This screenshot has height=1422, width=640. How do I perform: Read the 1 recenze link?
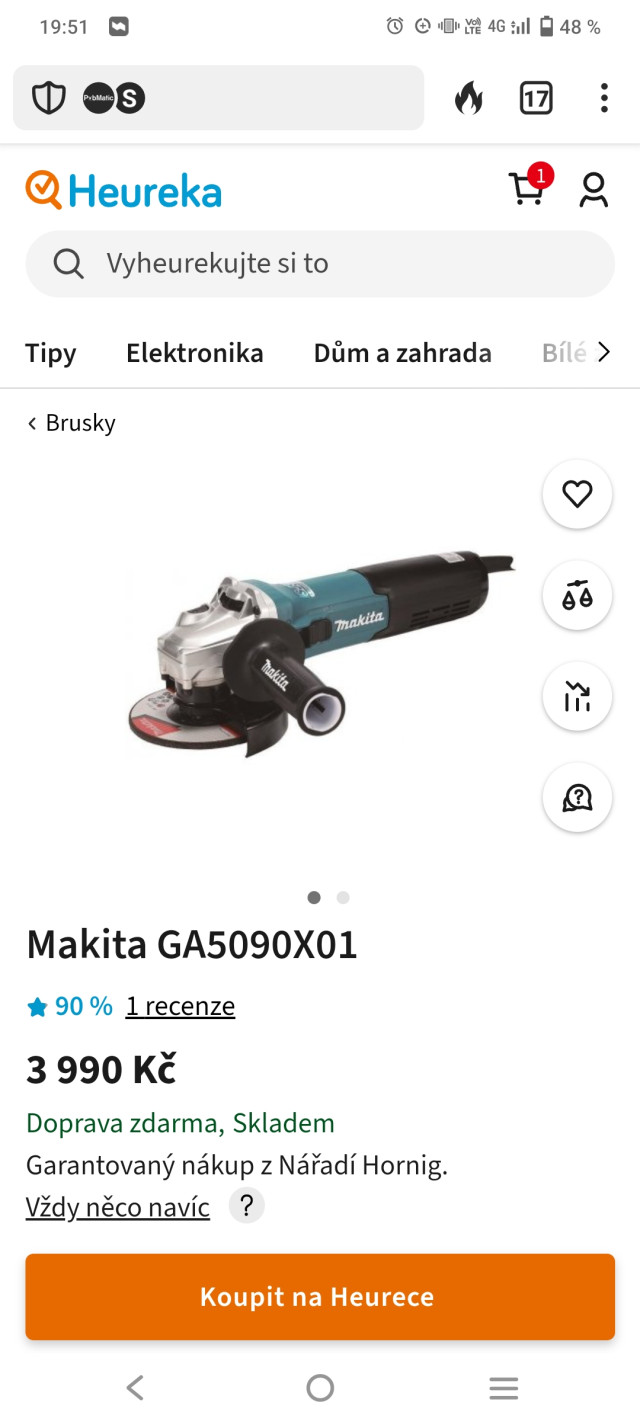180,1006
